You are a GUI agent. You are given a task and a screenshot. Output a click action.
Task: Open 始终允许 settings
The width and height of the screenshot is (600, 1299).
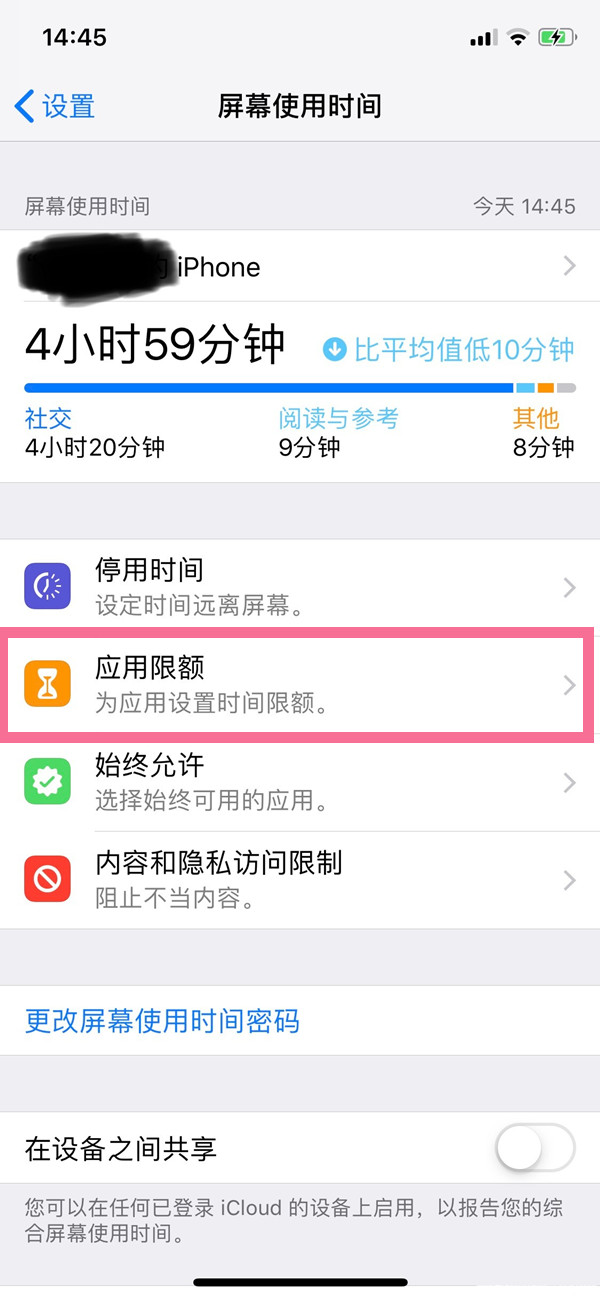[300, 782]
